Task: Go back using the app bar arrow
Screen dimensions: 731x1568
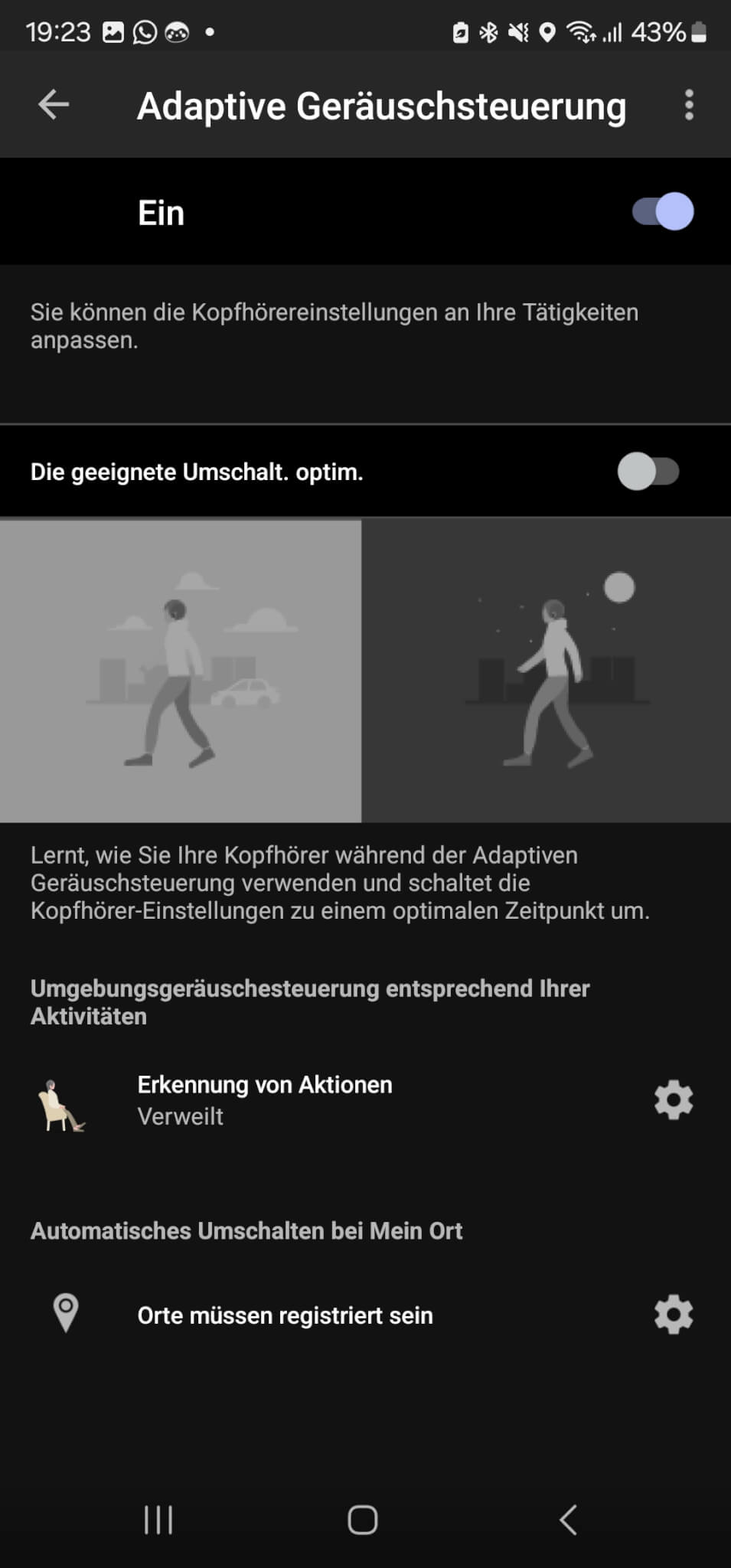Action: (x=54, y=105)
